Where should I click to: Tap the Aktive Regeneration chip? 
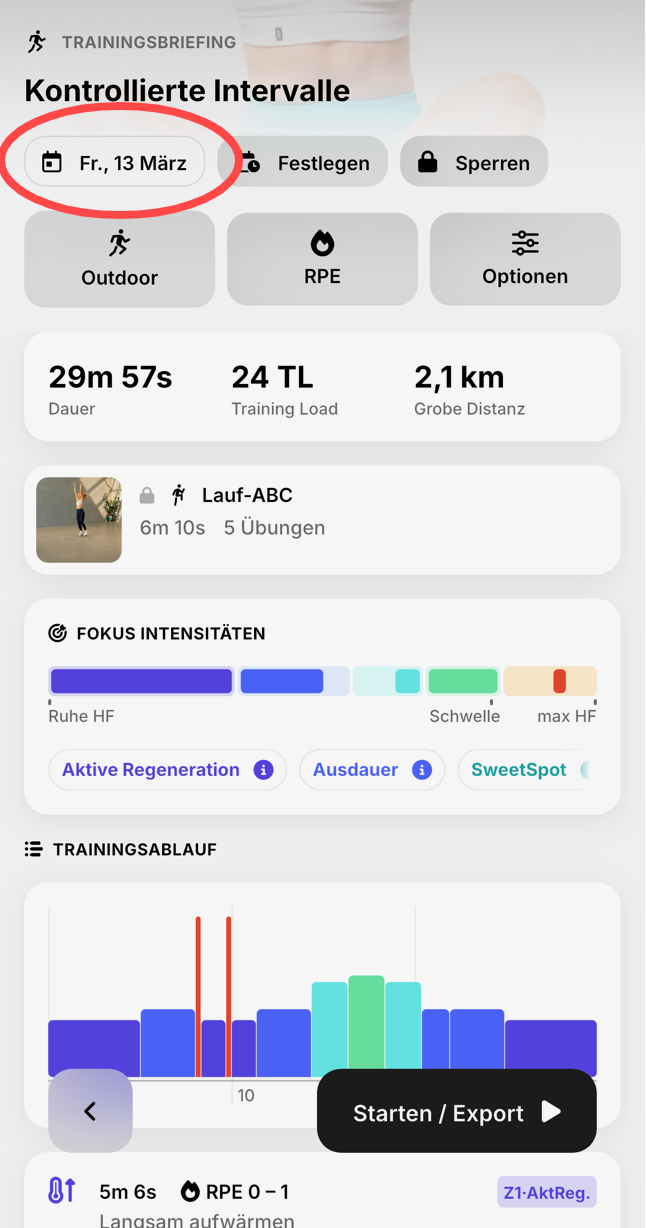151,770
